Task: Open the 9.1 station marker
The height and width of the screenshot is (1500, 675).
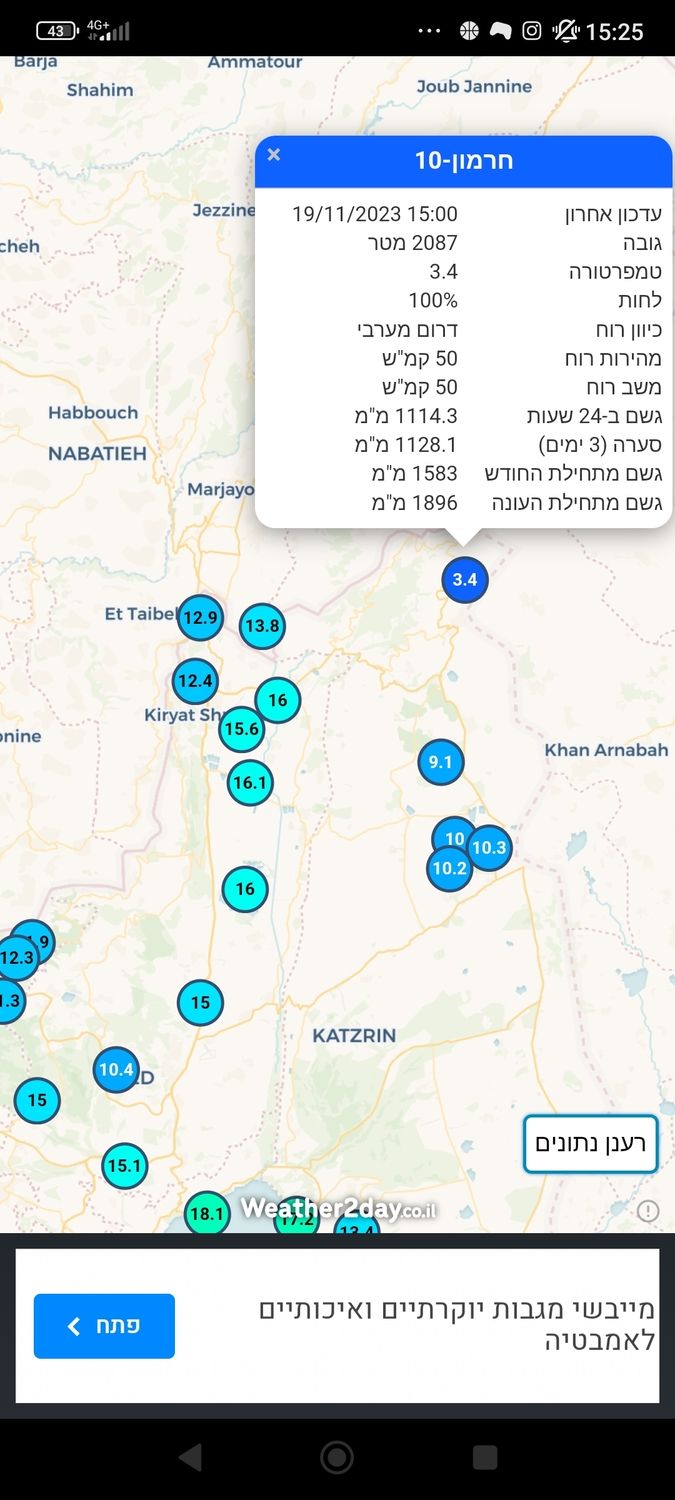Action: point(441,762)
